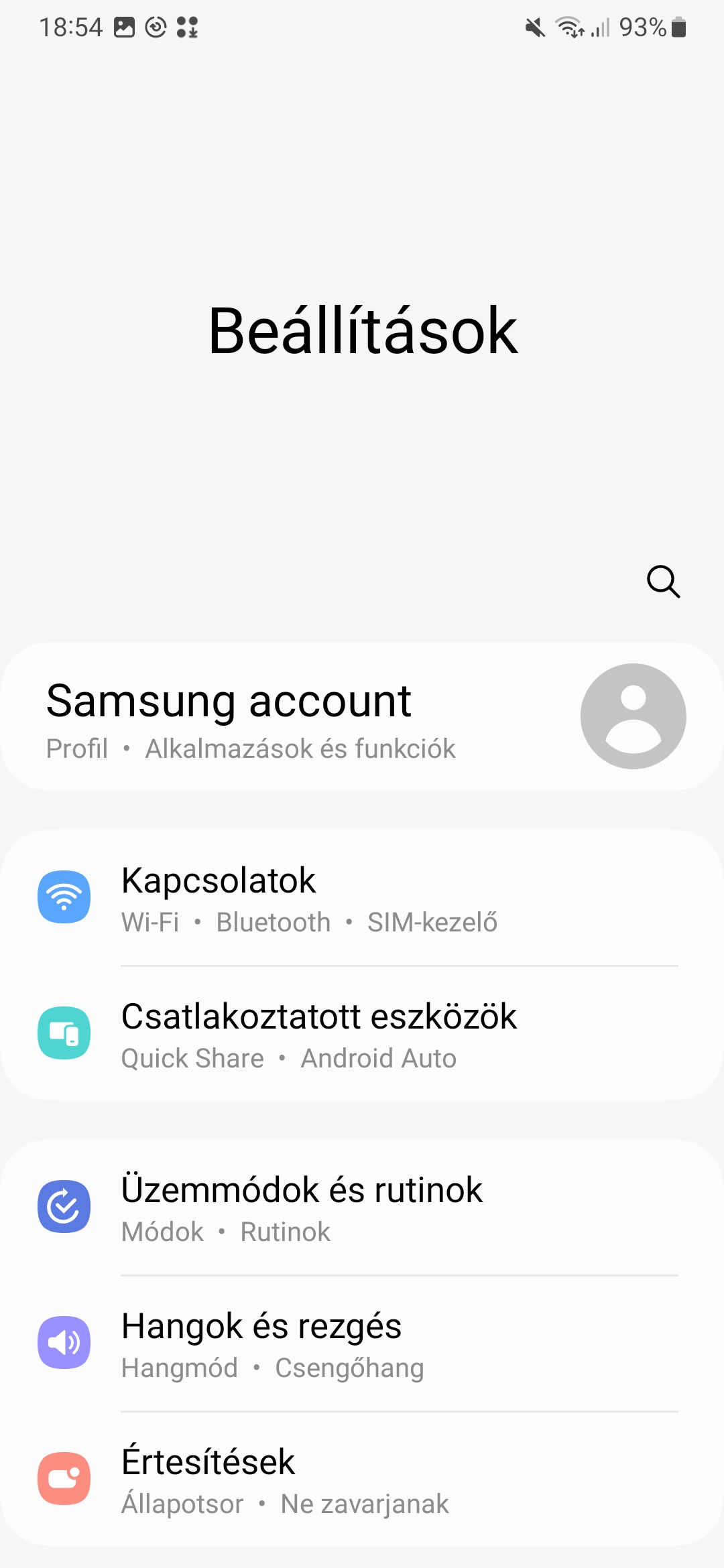
Task: Open the settings search magnifier
Action: point(663,581)
